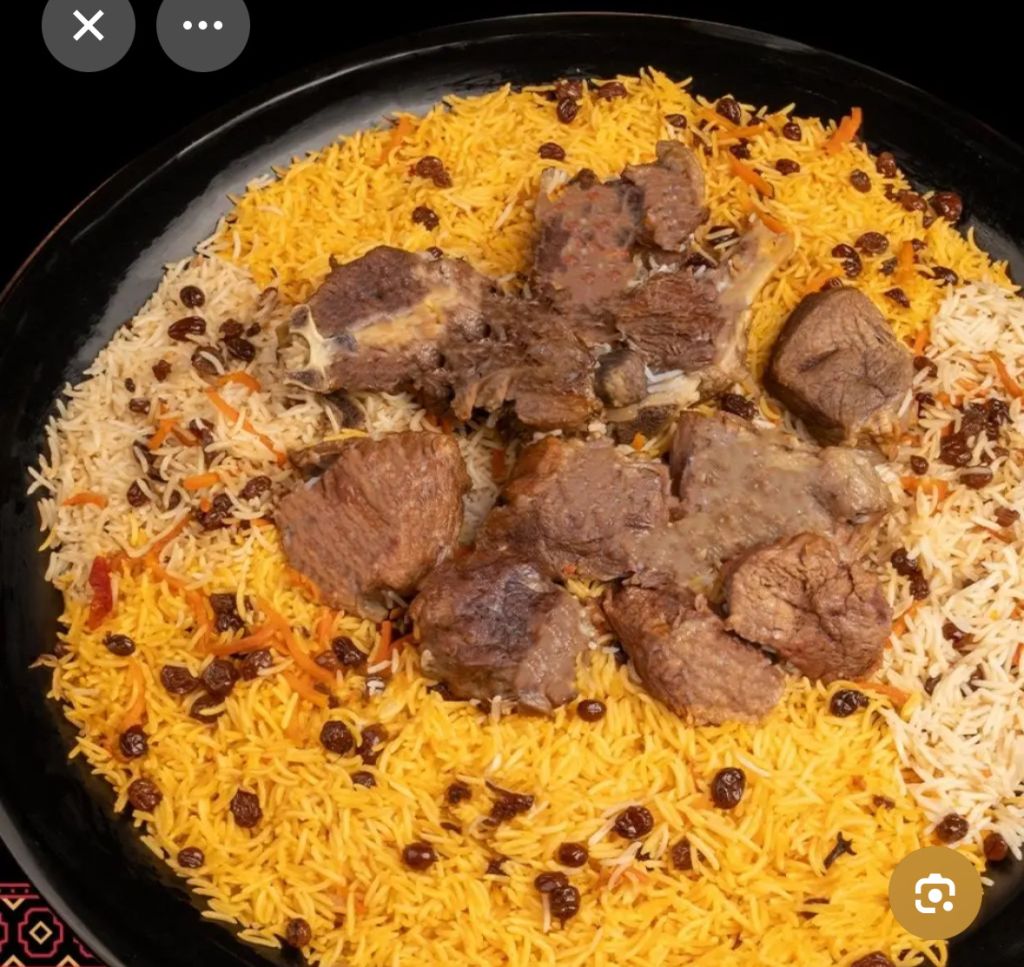Close the image viewer
This screenshot has height=967, width=1024.
[88, 26]
